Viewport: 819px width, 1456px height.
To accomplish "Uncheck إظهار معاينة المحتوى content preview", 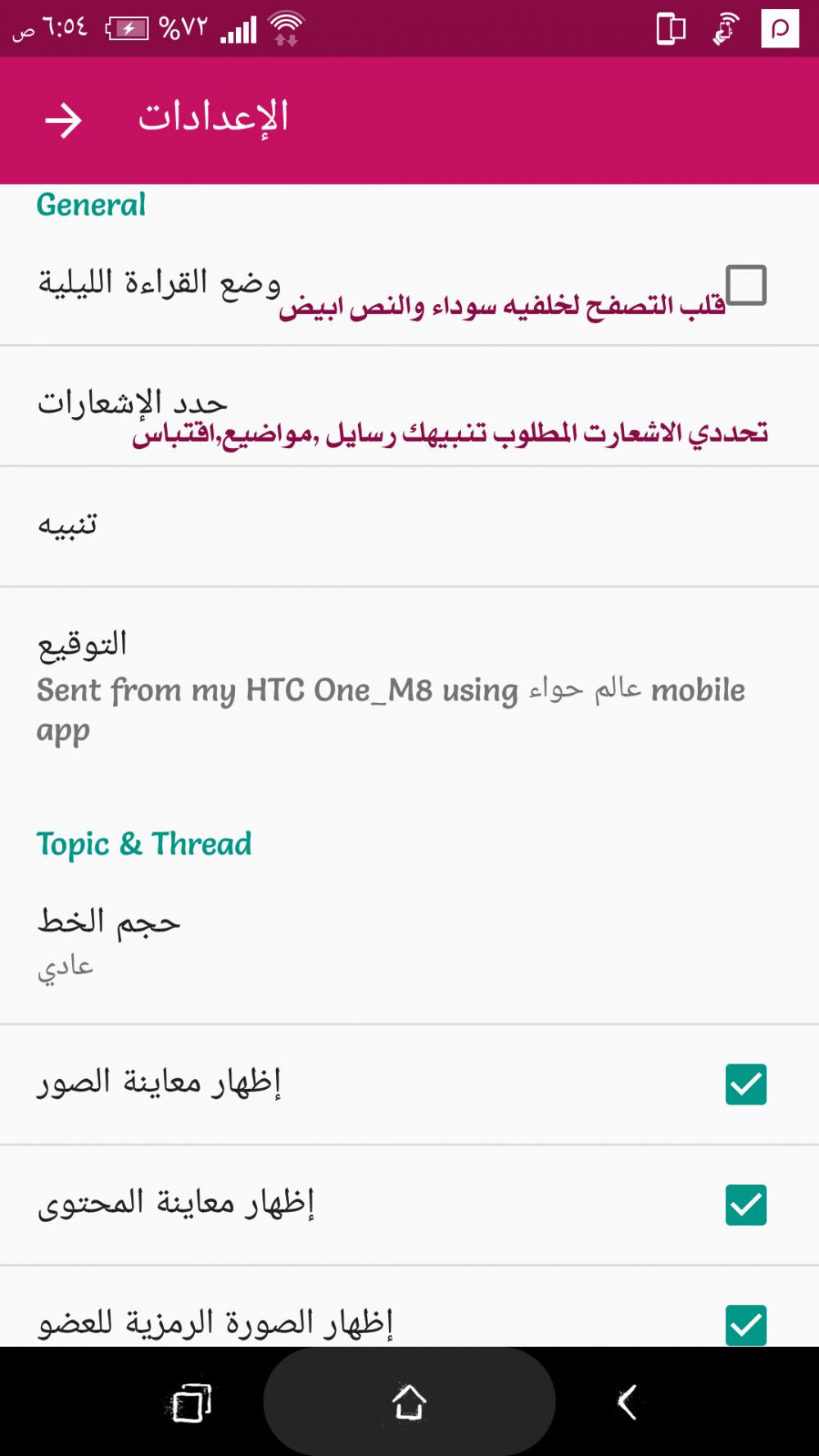I will tap(745, 1204).
